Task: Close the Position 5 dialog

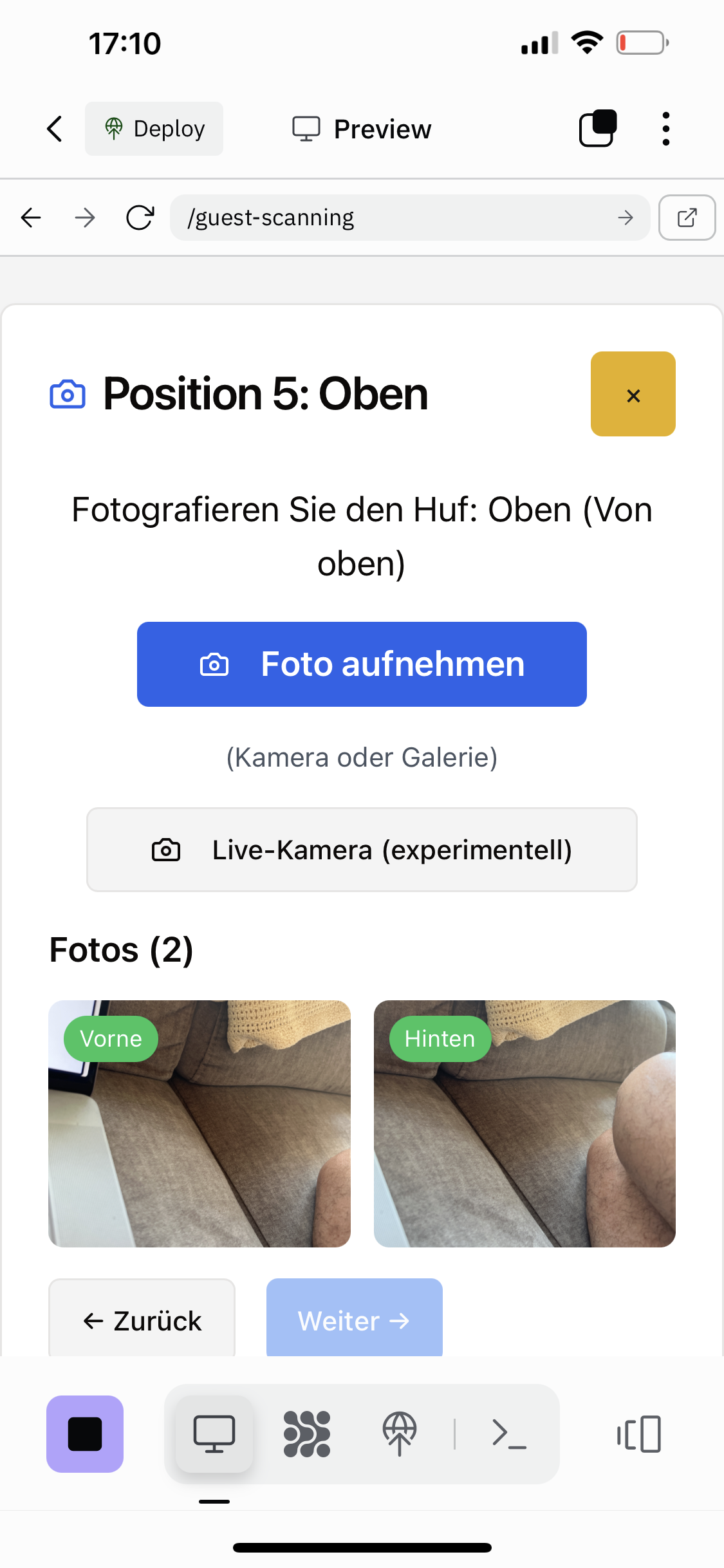Action: [633, 394]
